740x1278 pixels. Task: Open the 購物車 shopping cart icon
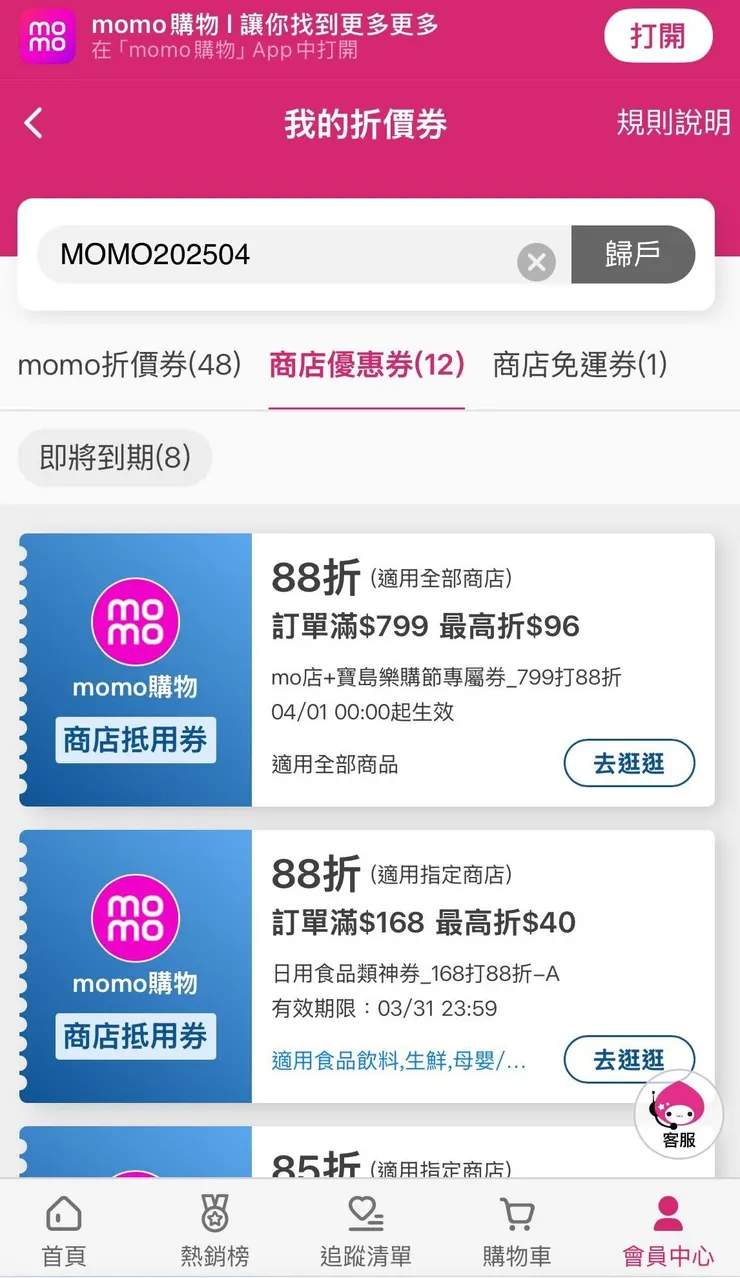tap(515, 1212)
